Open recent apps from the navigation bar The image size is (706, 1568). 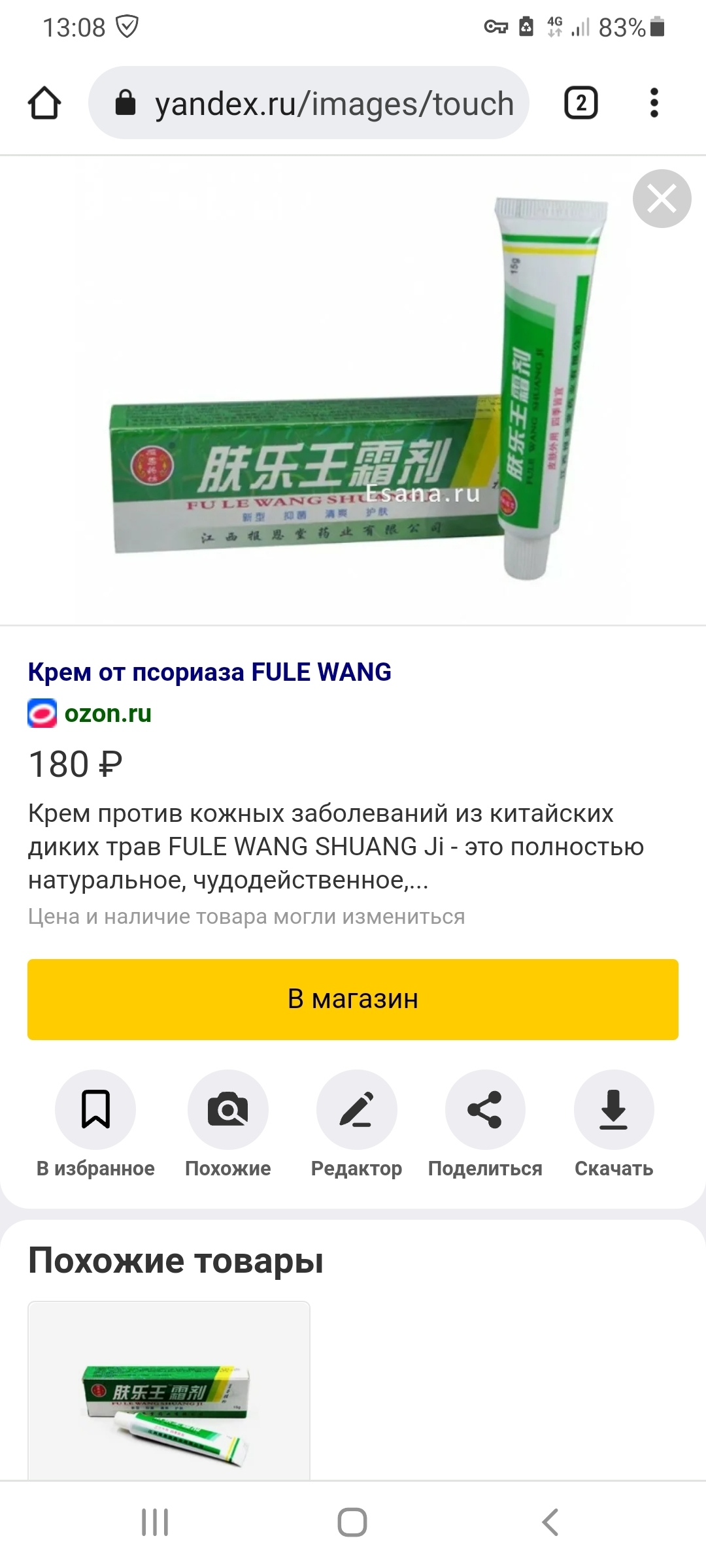click(x=155, y=1522)
